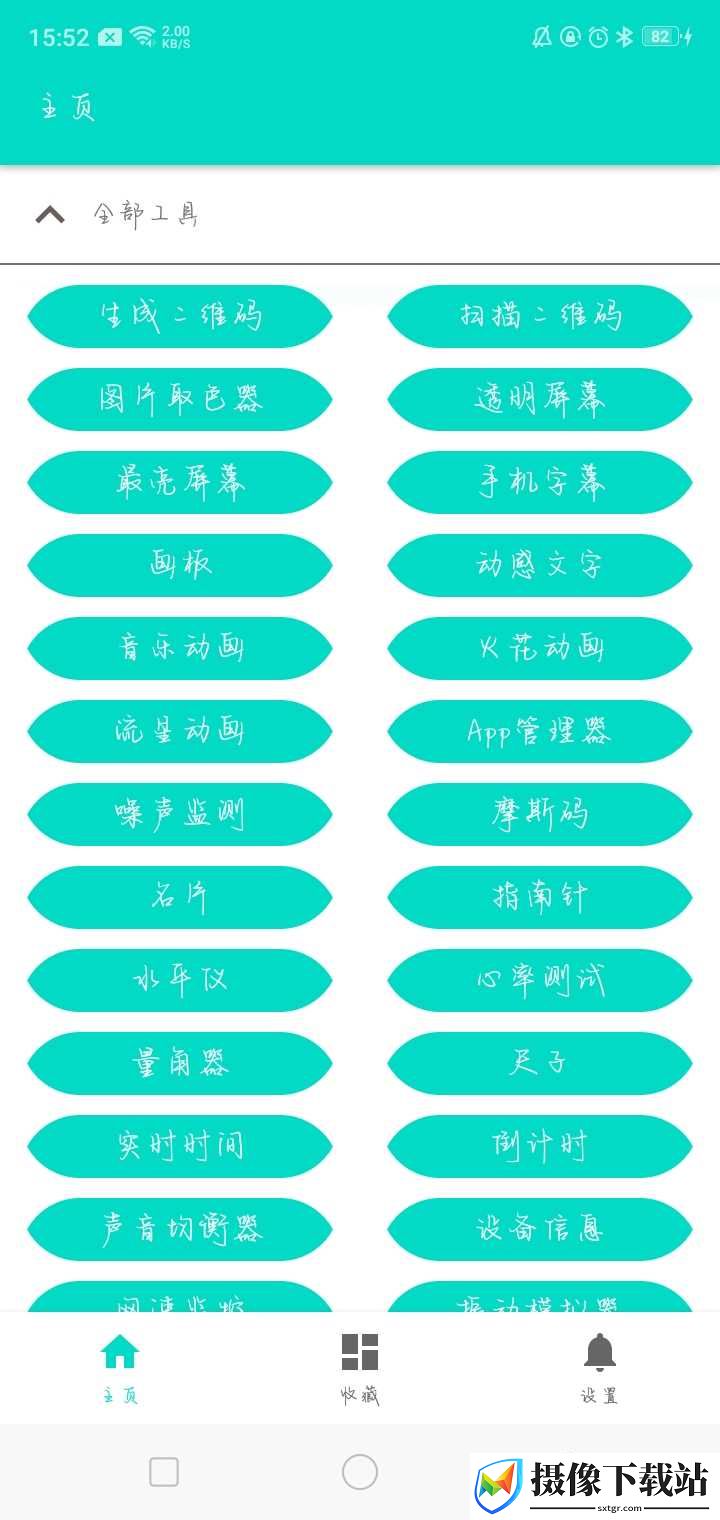Collapse the 全部工具 section

[50, 214]
